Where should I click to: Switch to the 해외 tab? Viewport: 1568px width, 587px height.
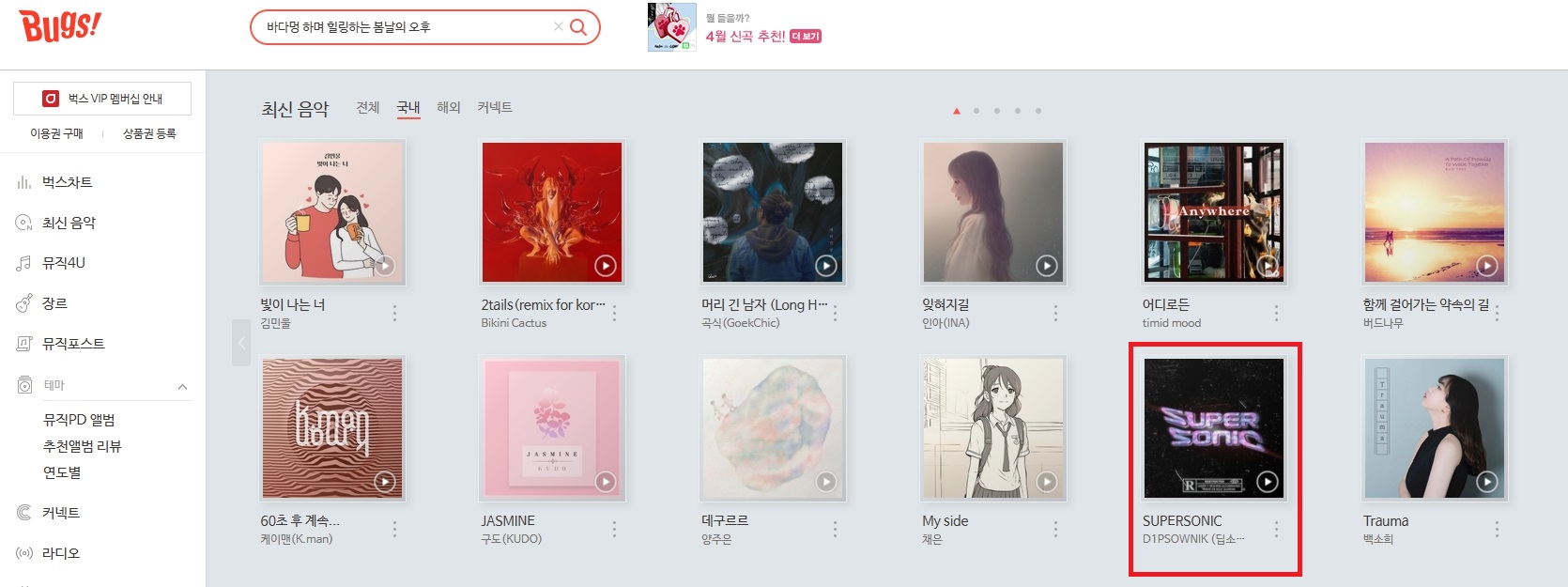449,108
